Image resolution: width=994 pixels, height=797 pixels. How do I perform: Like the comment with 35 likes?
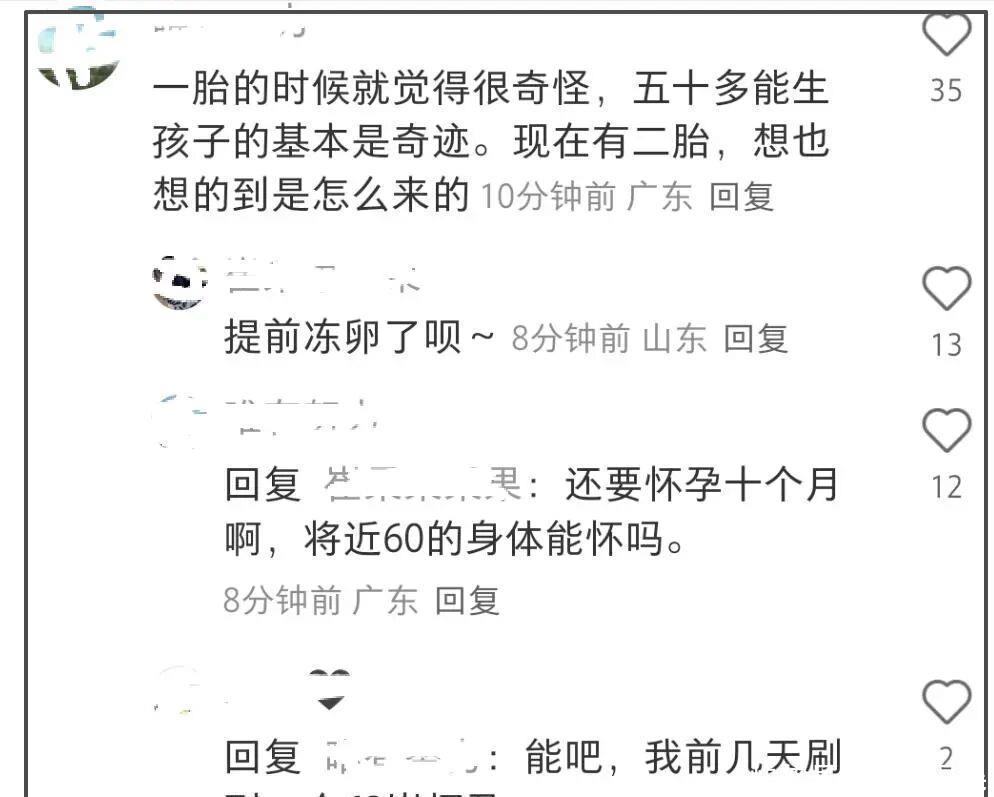coord(945,36)
